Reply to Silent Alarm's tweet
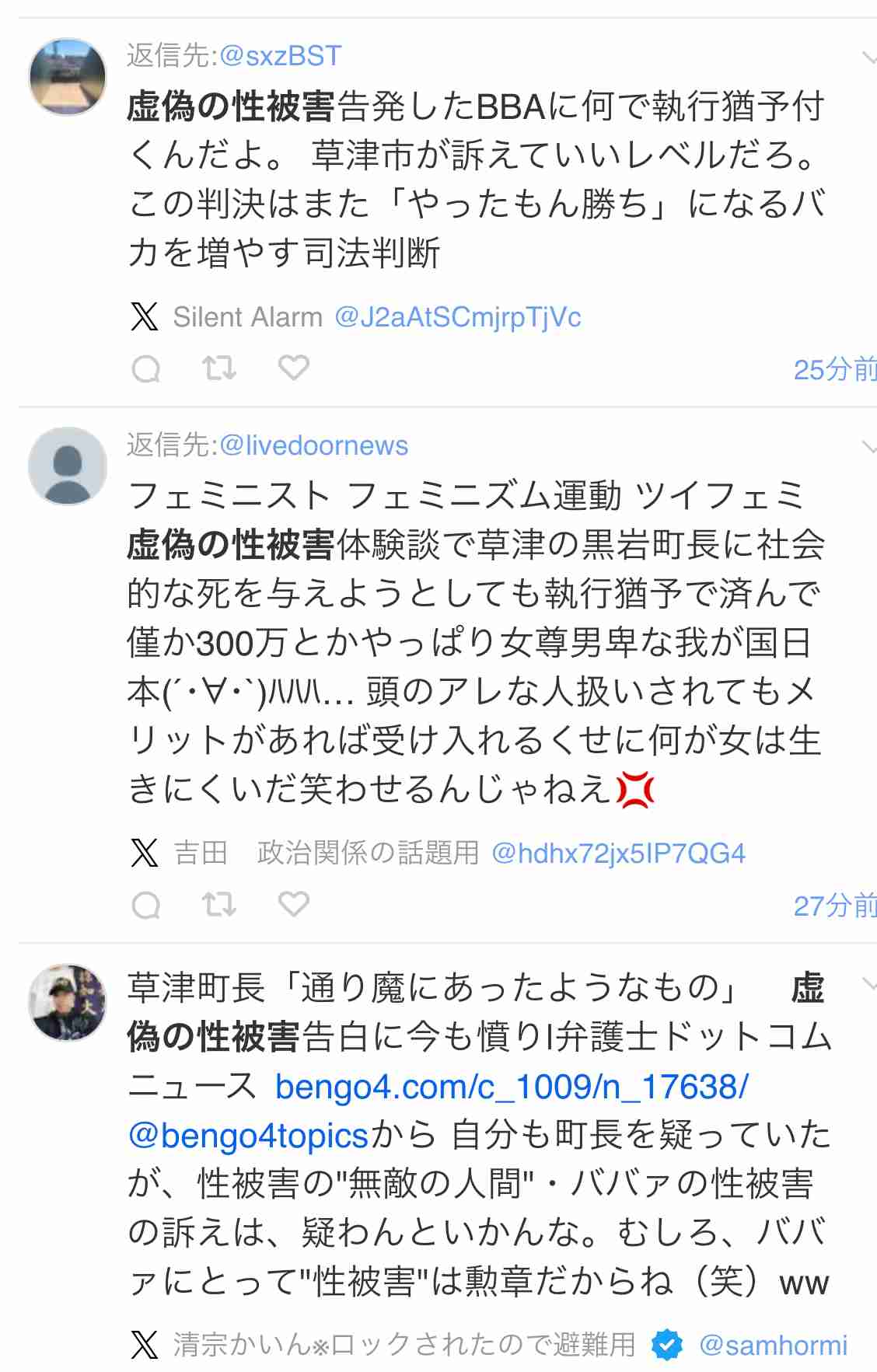877x1372 pixels. [x=146, y=368]
